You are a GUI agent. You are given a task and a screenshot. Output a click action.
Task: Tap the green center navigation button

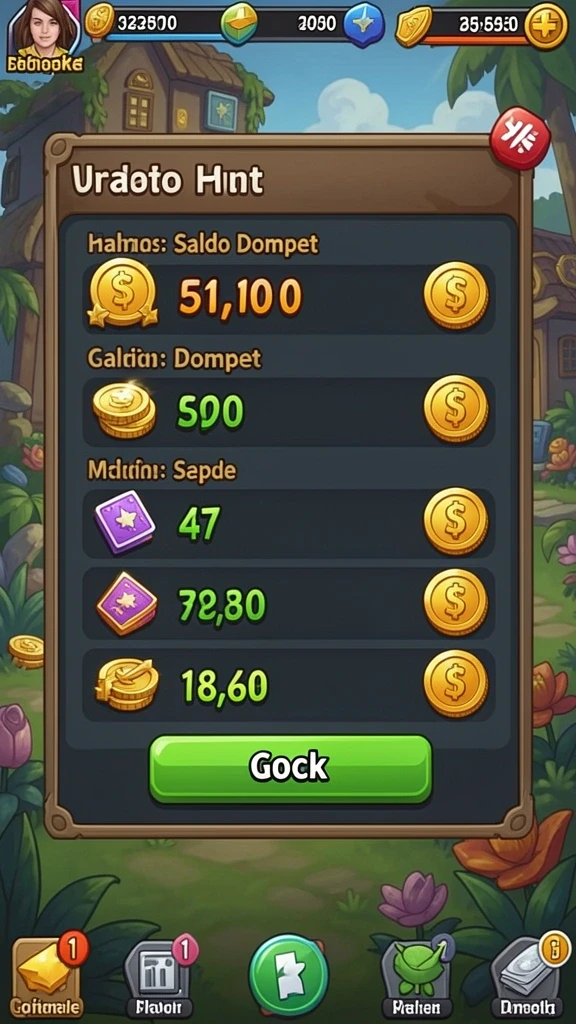click(289, 974)
